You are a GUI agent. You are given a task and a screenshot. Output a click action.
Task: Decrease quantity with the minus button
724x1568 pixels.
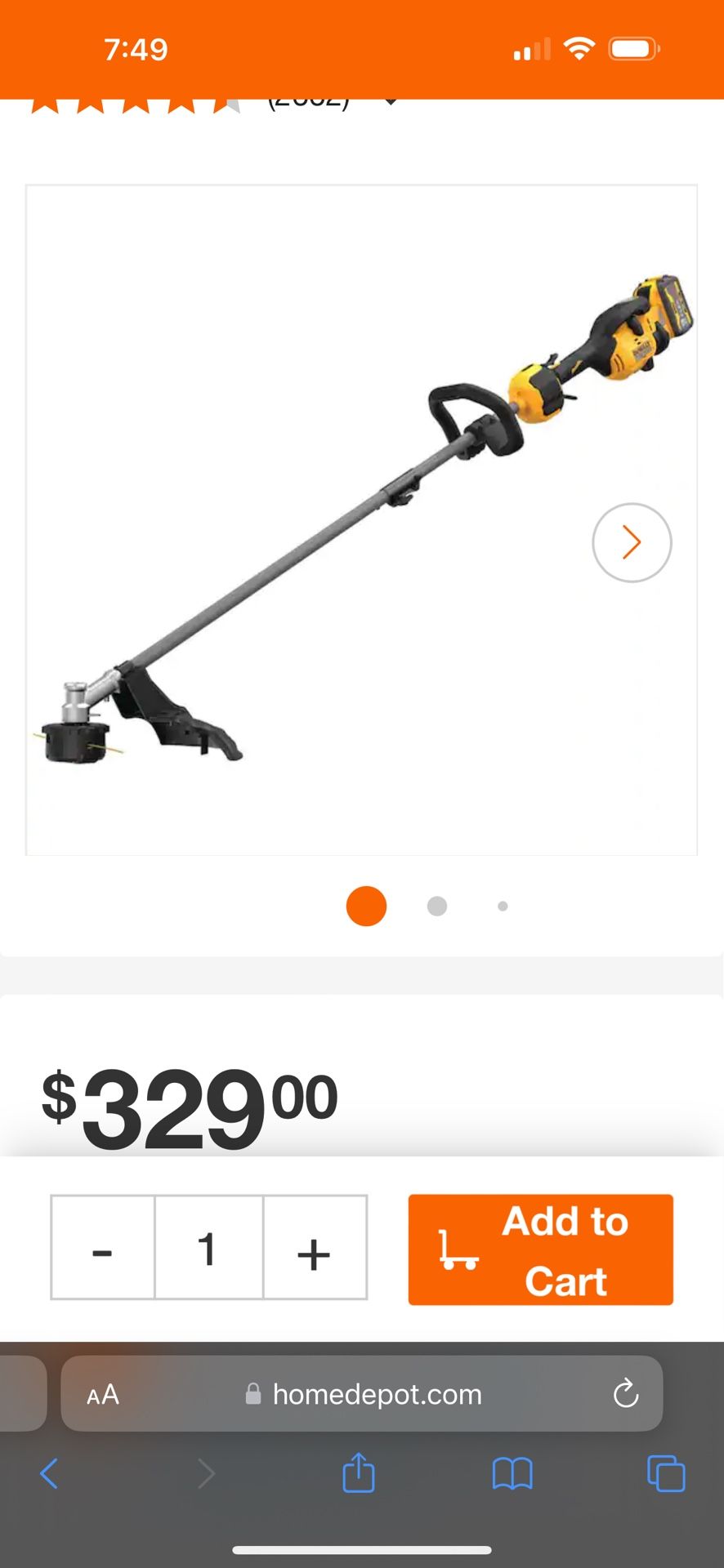[x=103, y=1248]
